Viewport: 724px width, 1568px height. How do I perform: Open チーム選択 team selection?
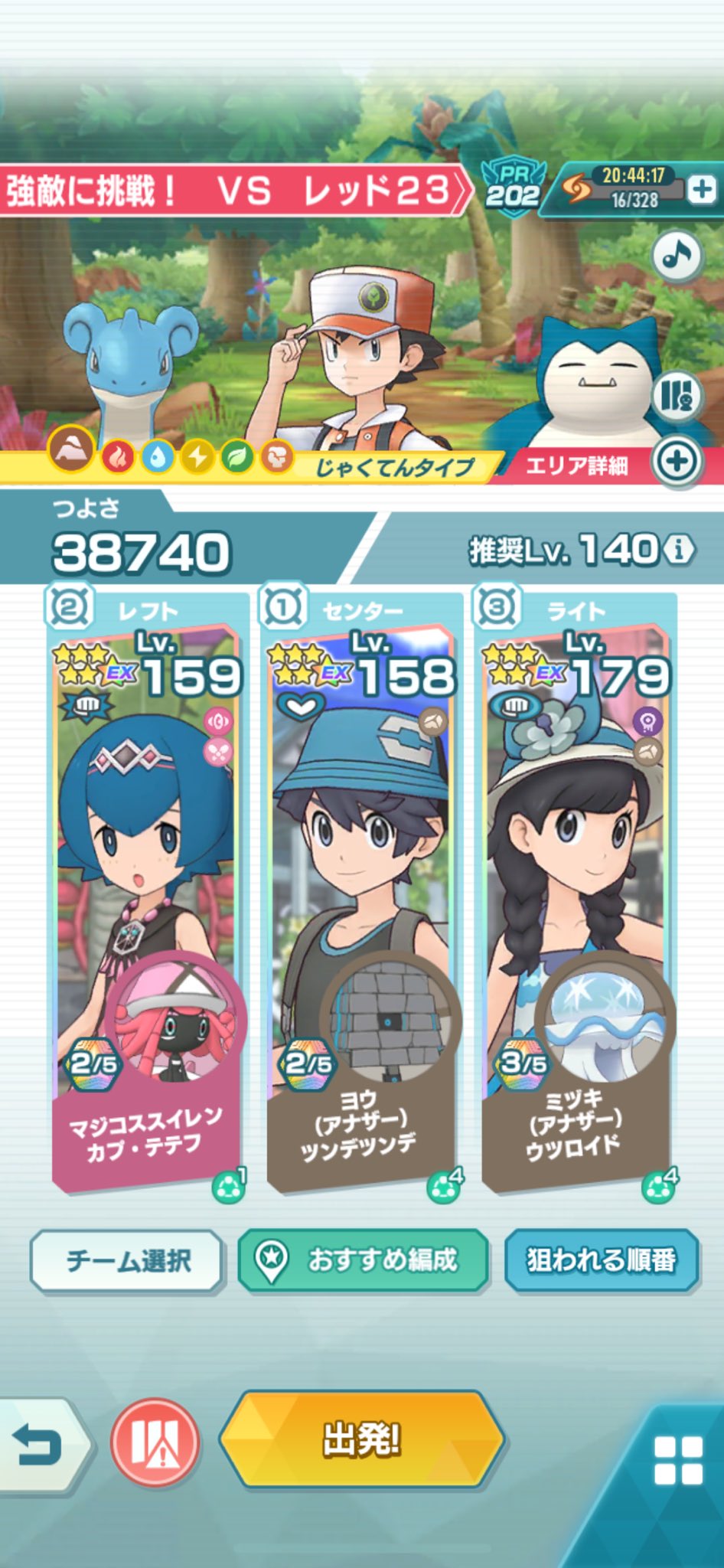point(127,1260)
